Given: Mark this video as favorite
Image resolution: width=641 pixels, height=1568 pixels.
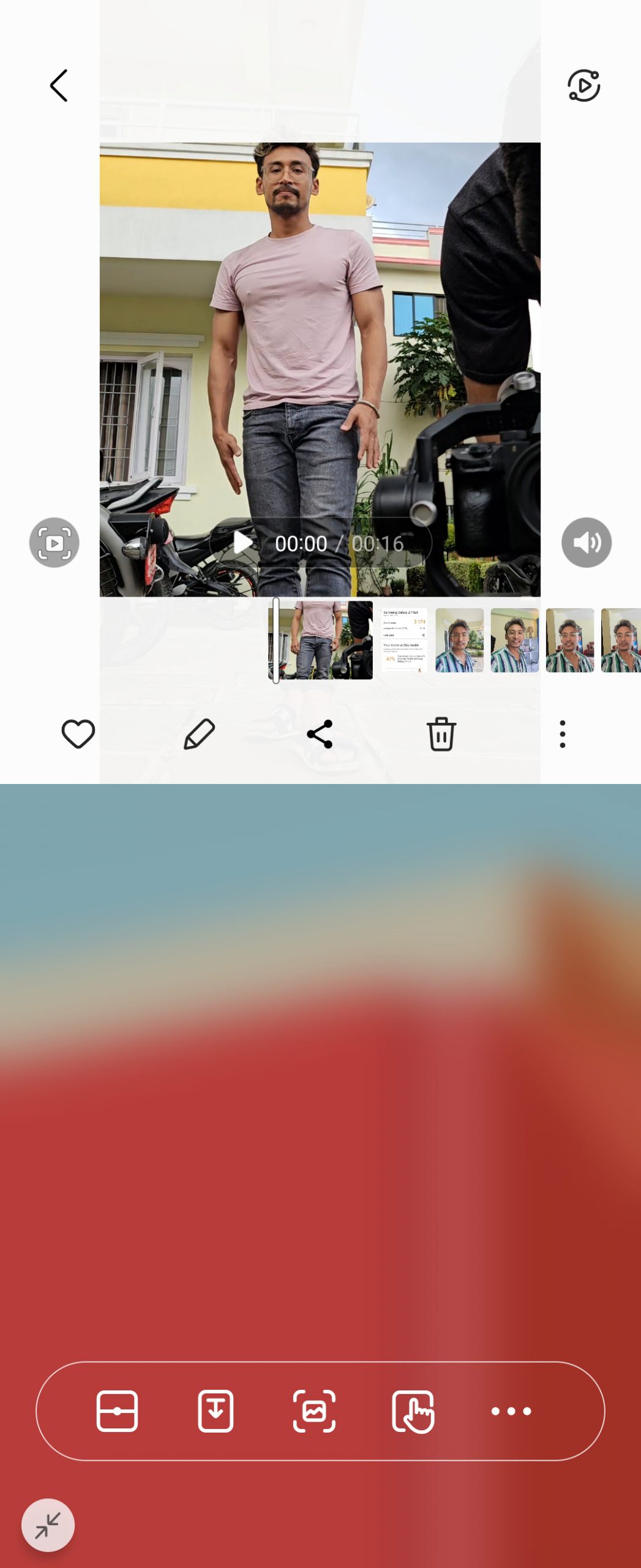Looking at the screenshot, I should tap(78, 734).
